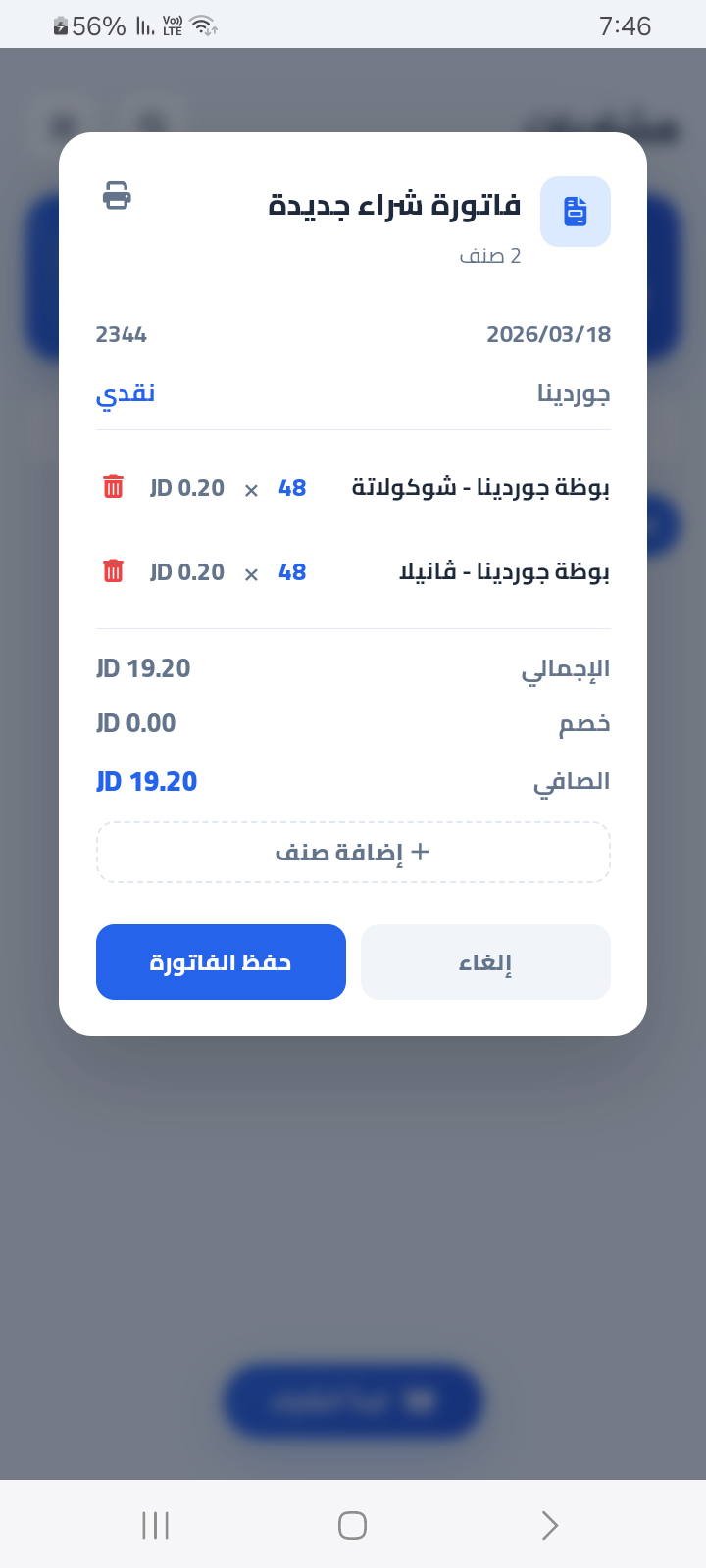
Task: Add a new item with إضافة صنف
Action: tap(353, 853)
